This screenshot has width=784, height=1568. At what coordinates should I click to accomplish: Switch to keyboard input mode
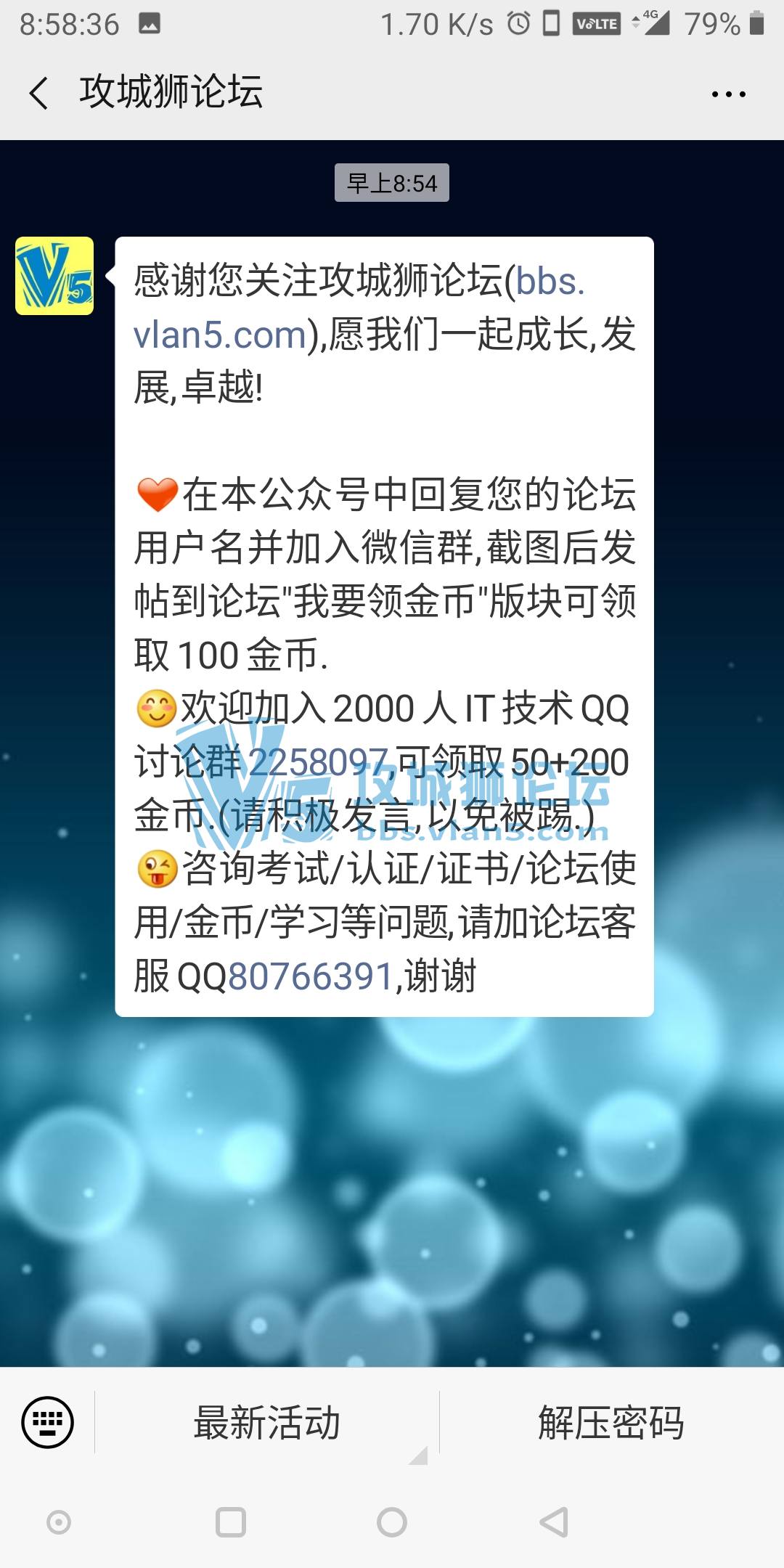click(47, 1421)
